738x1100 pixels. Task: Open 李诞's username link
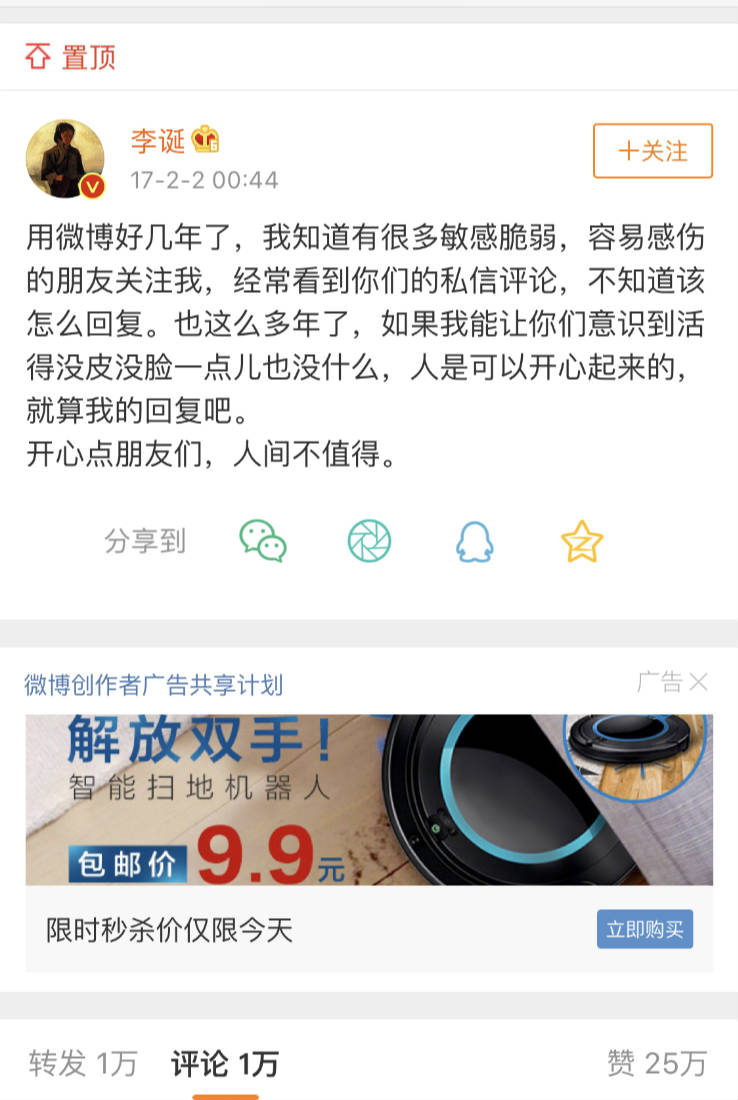158,141
